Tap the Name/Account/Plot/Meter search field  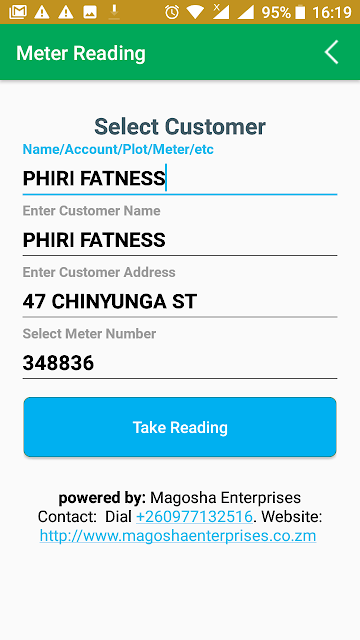pyautogui.click(x=180, y=179)
